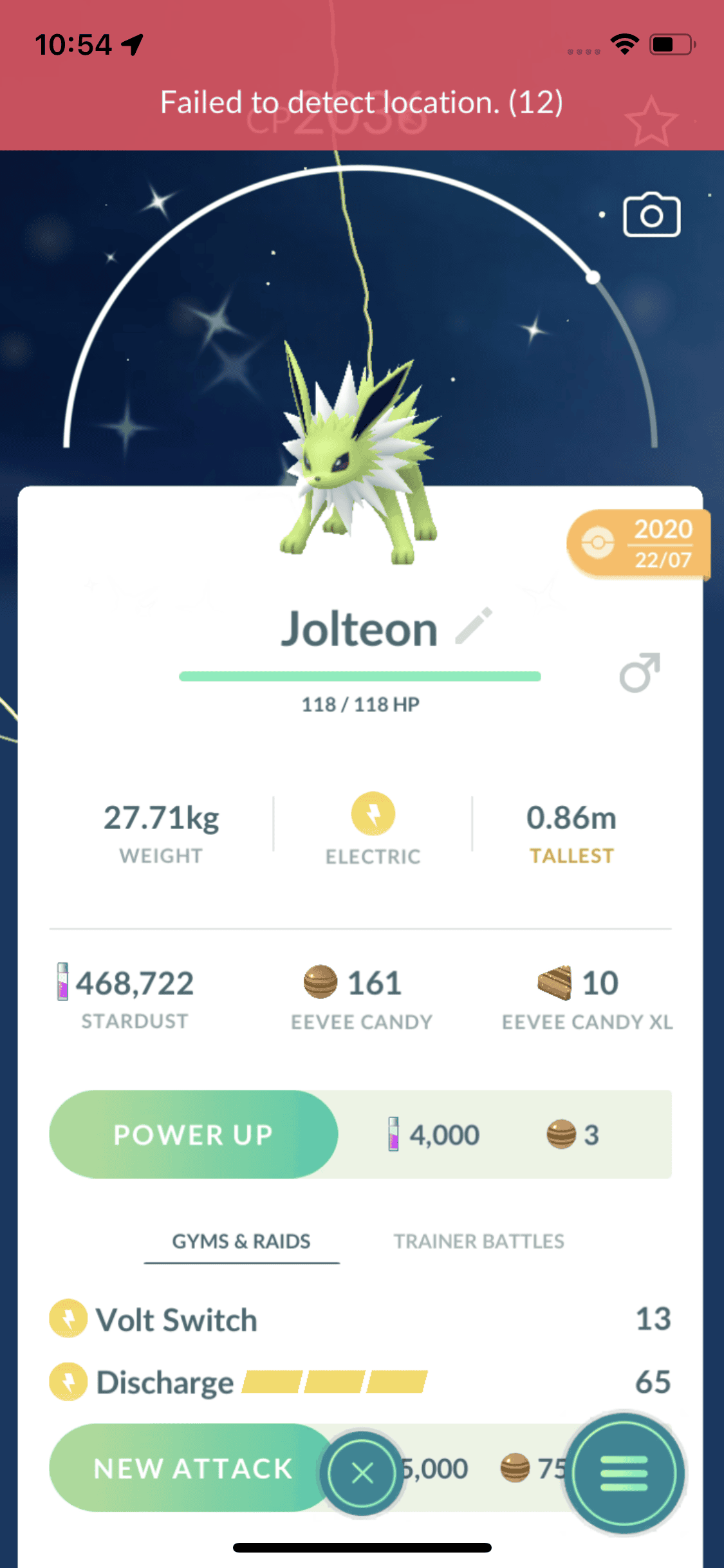Switch to the Trainer Battles tab
Viewport: 724px width, 1568px height.
click(x=479, y=1241)
